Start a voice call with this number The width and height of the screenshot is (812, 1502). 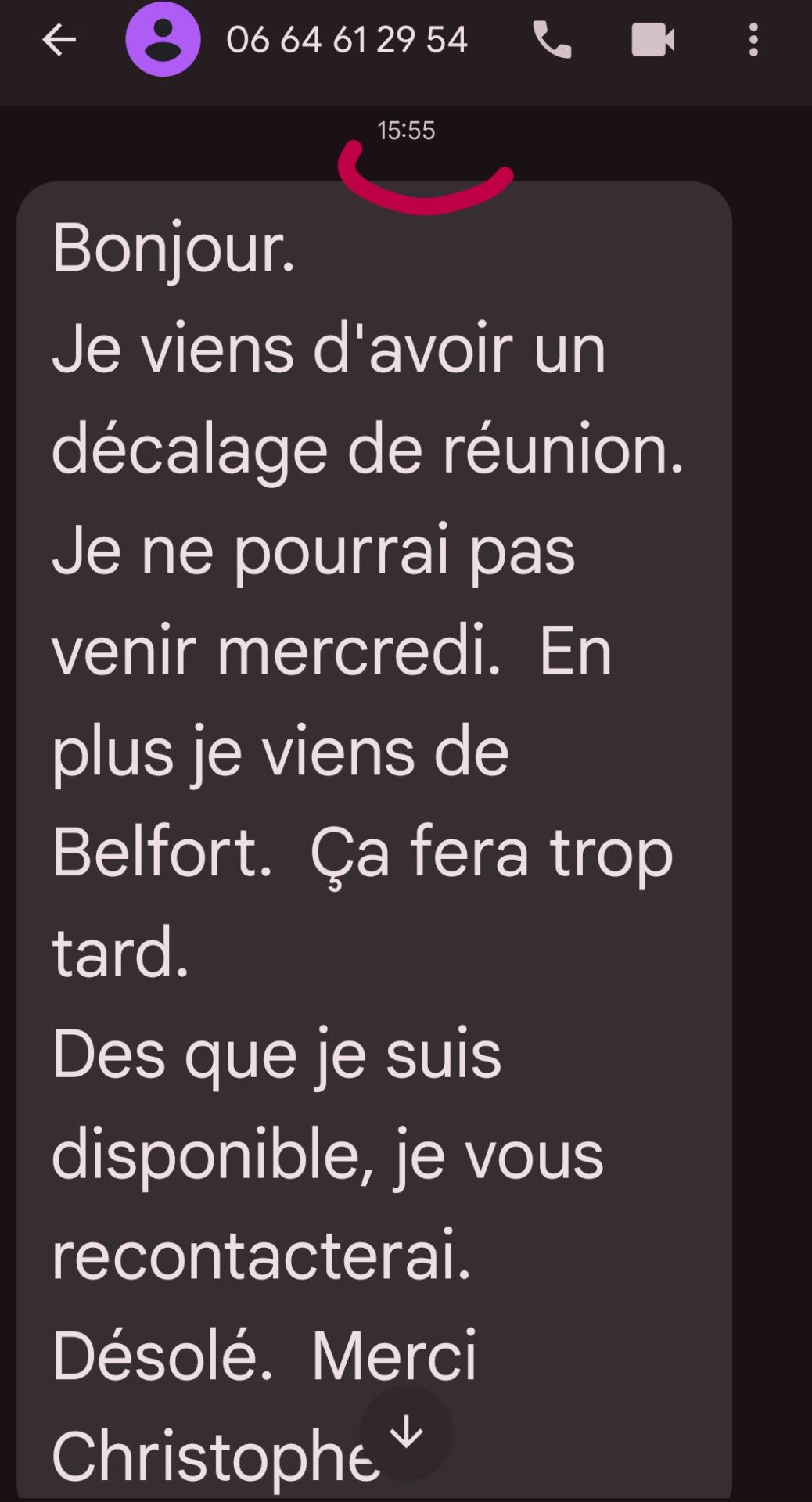[x=552, y=40]
